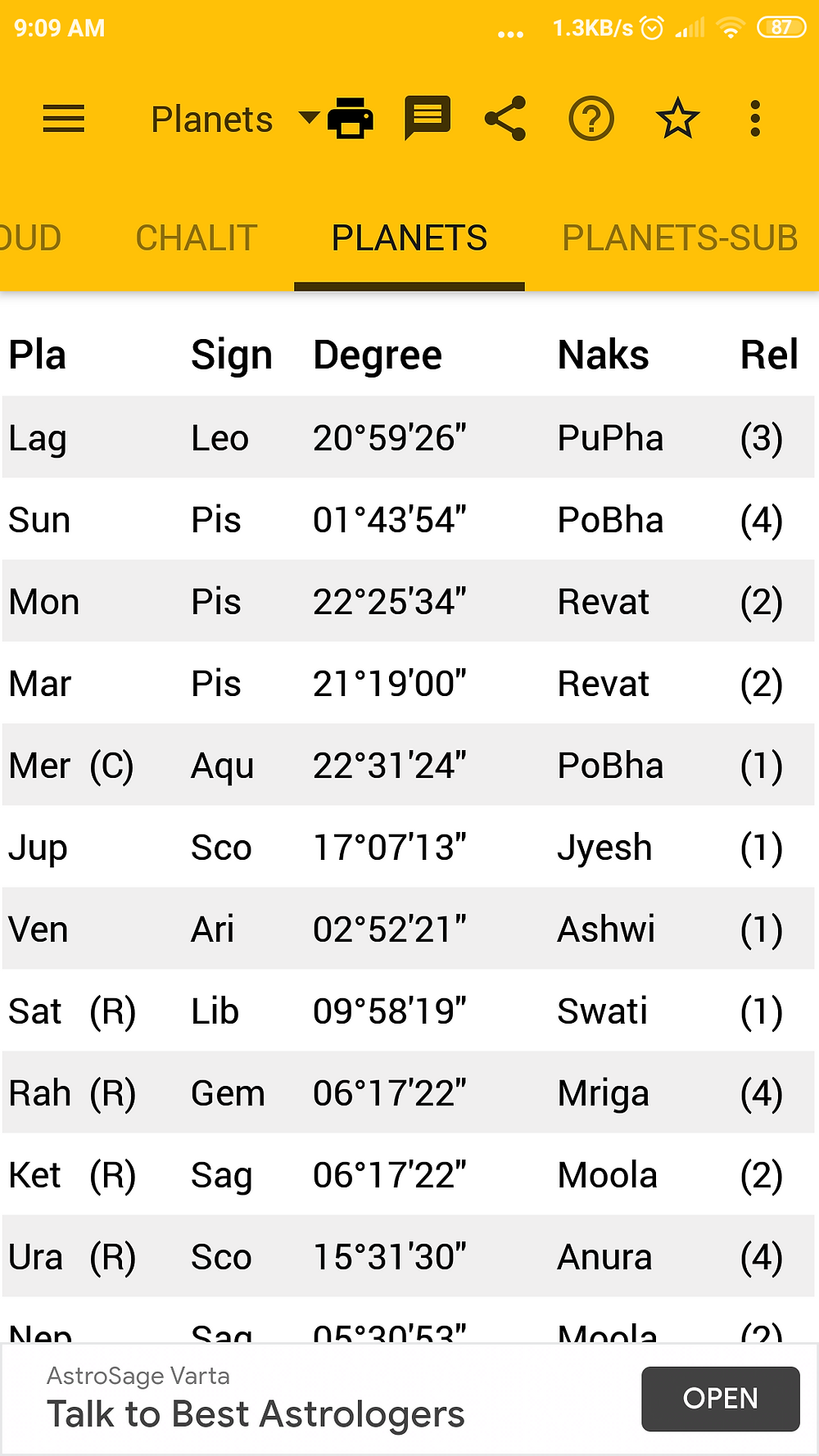Switch to the PLANETS-SUB tab
The image size is (819, 1456).
680,238
